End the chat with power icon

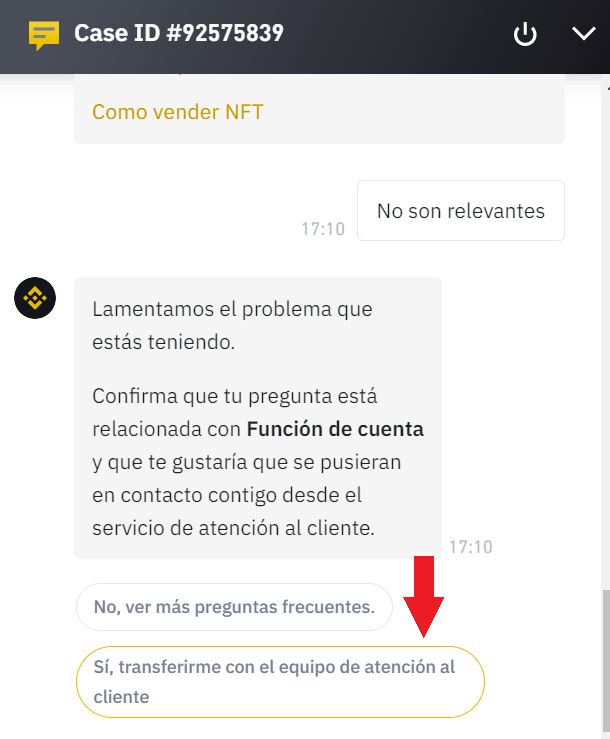(525, 35)
